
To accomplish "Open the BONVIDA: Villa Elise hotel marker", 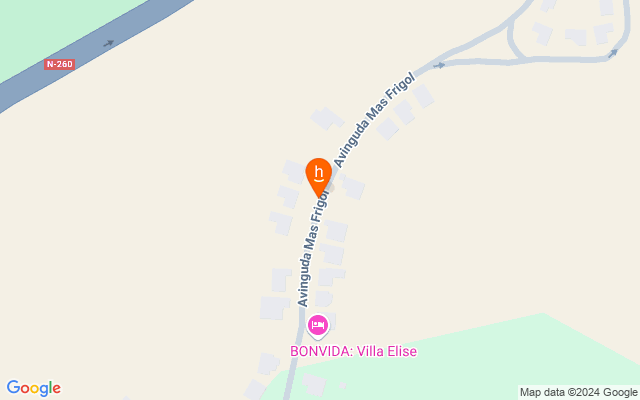I will pos(318,325).
